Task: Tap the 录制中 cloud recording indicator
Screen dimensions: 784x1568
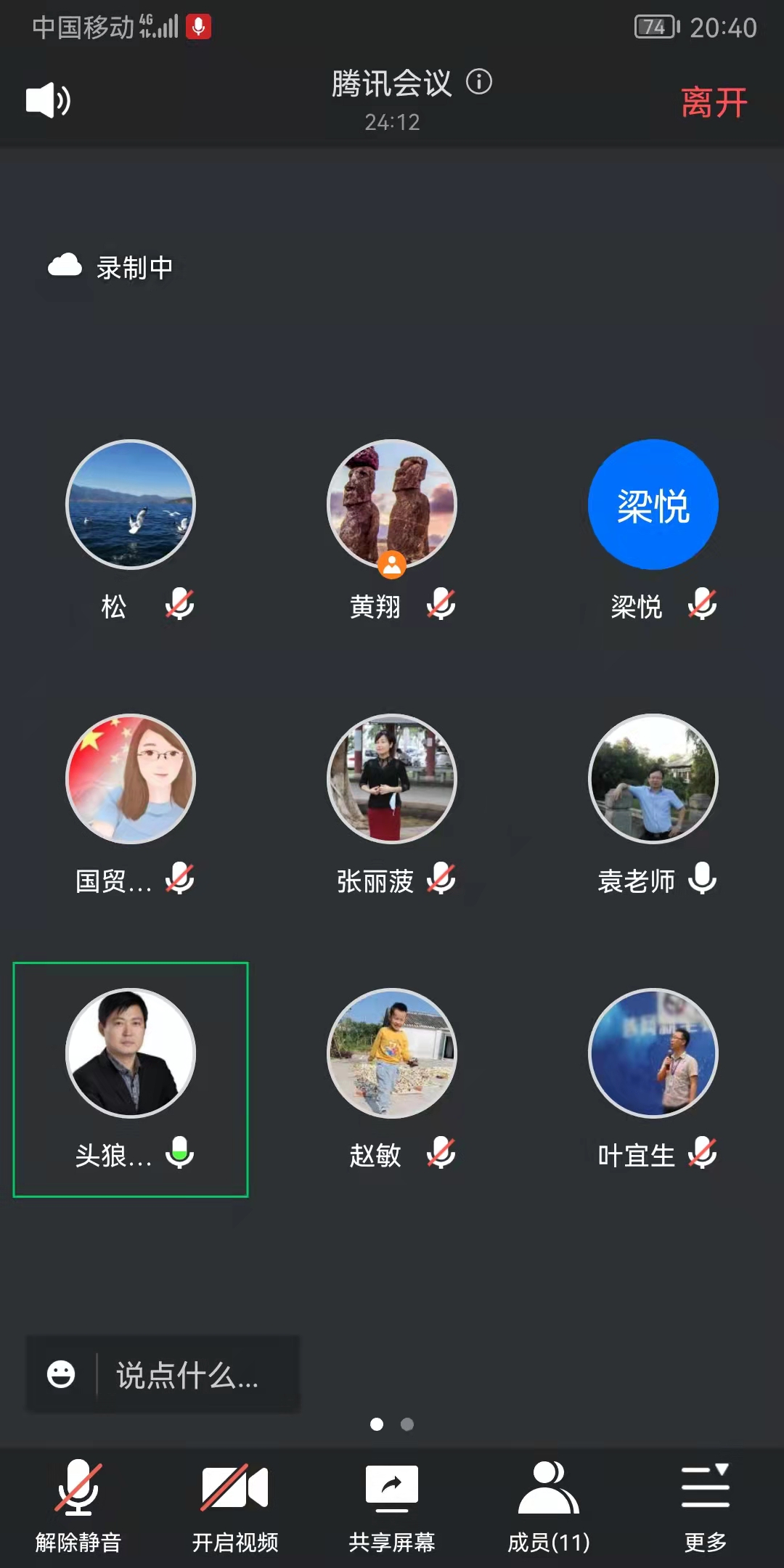Action: 110,267
